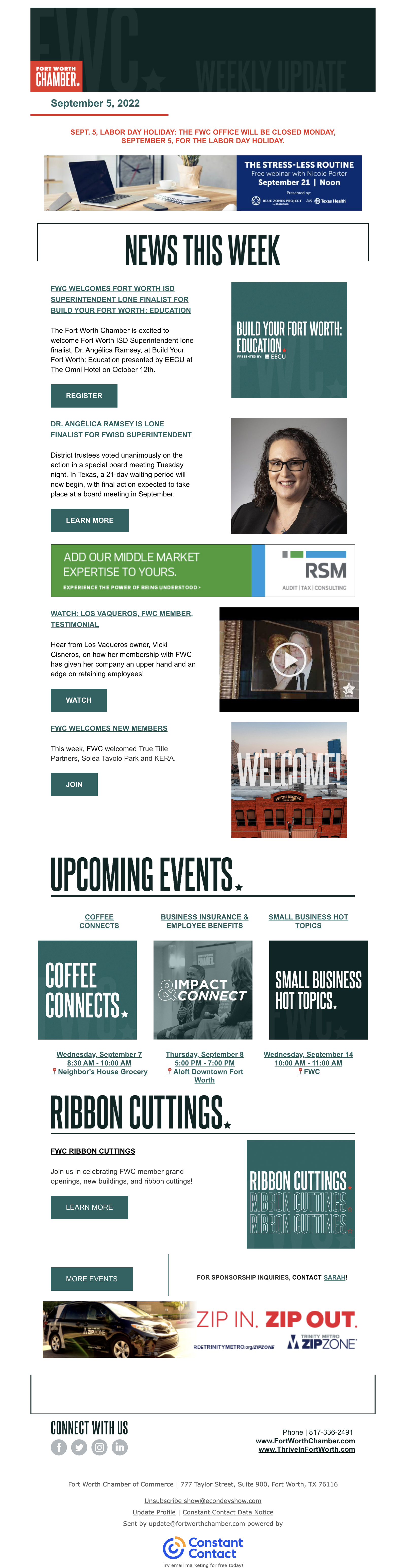Tap the JOIN button
The image size is (406, 1568).
(x=74, y=785)
